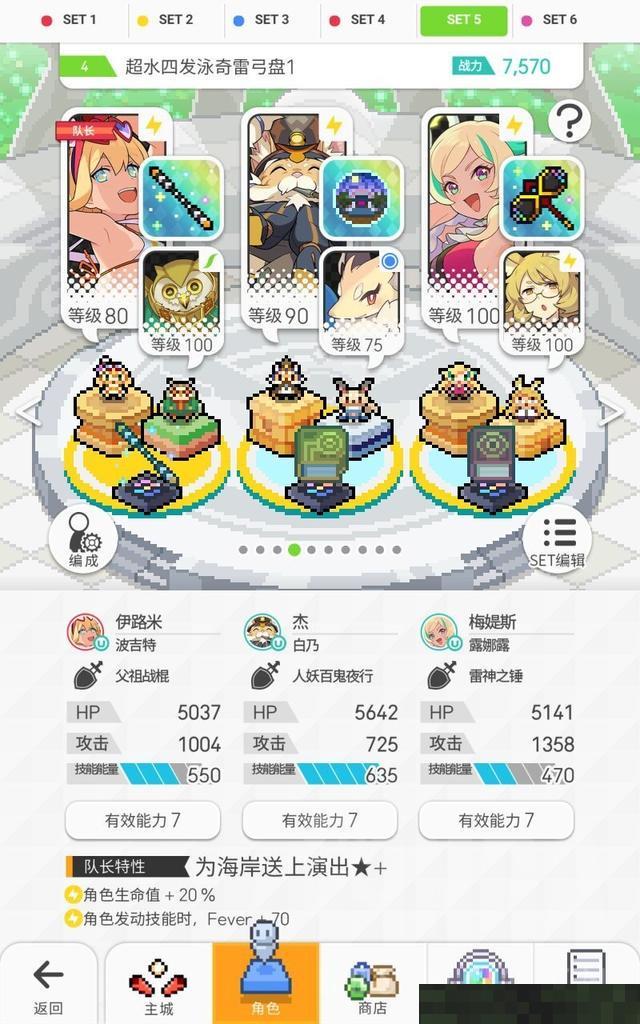Open the help question mark
The height and width of the screenshot is (1024, 640).
point(569,122)
